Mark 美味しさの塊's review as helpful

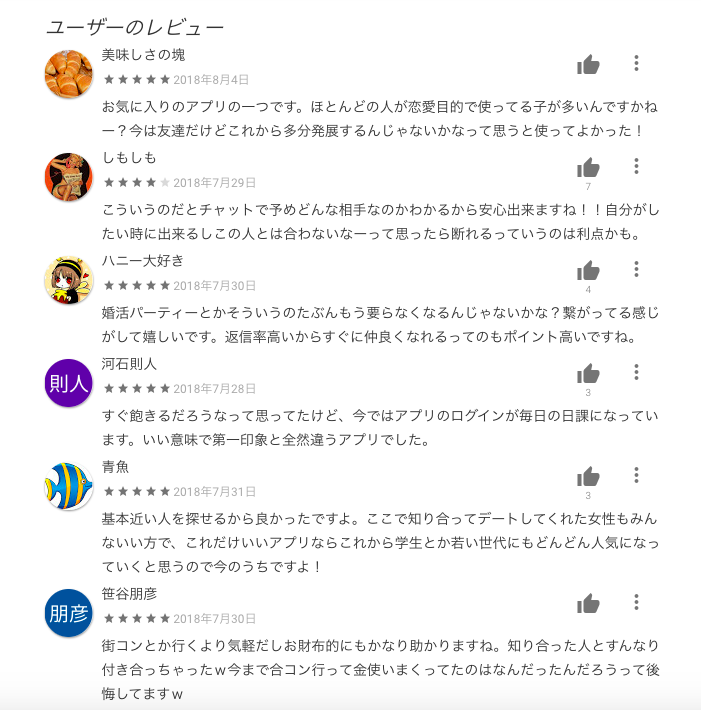588,65
